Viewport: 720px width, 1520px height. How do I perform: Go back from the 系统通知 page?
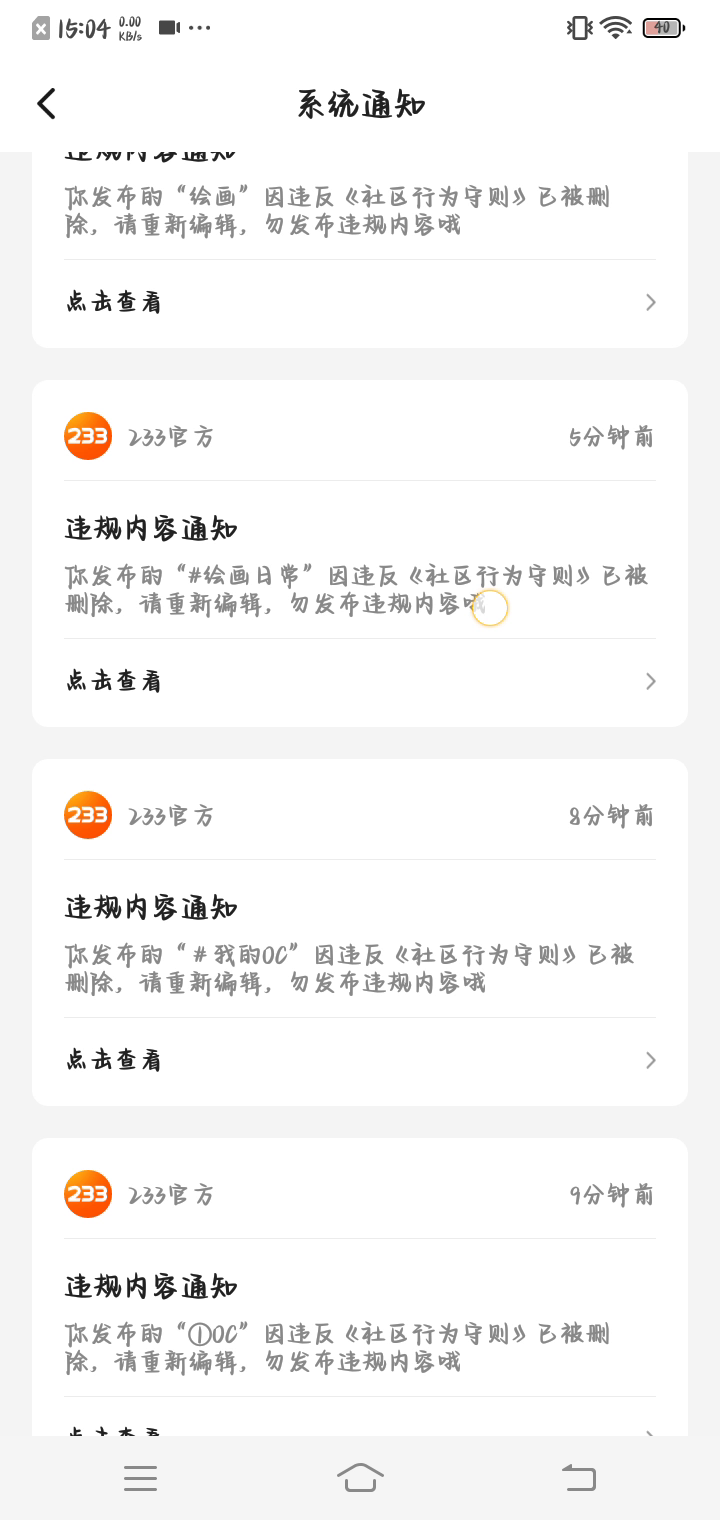point(46,104)
